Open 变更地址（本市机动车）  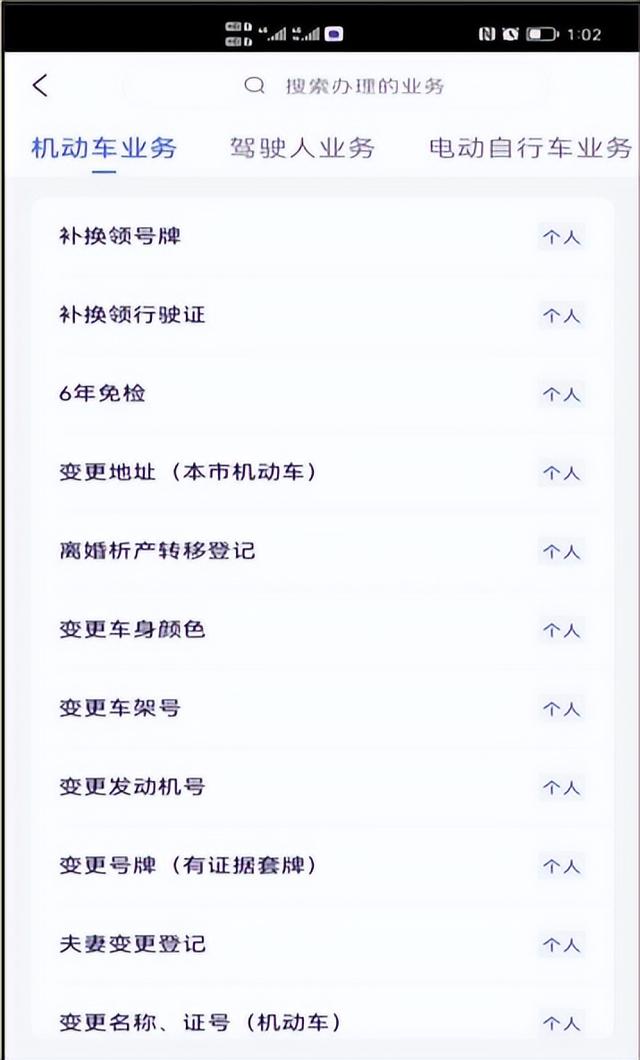pos(322,472)
